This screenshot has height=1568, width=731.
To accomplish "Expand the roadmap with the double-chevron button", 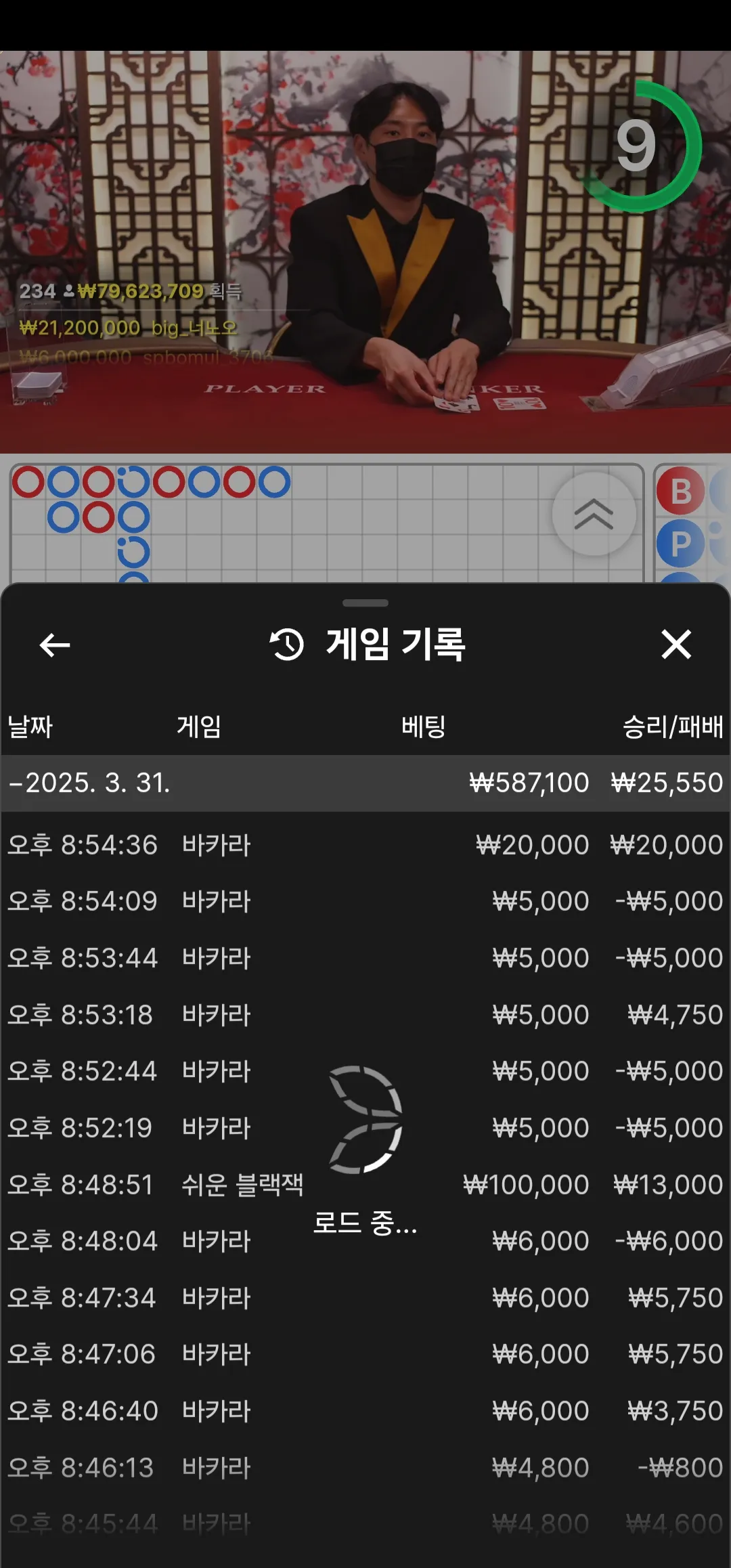I will [594, 514].
